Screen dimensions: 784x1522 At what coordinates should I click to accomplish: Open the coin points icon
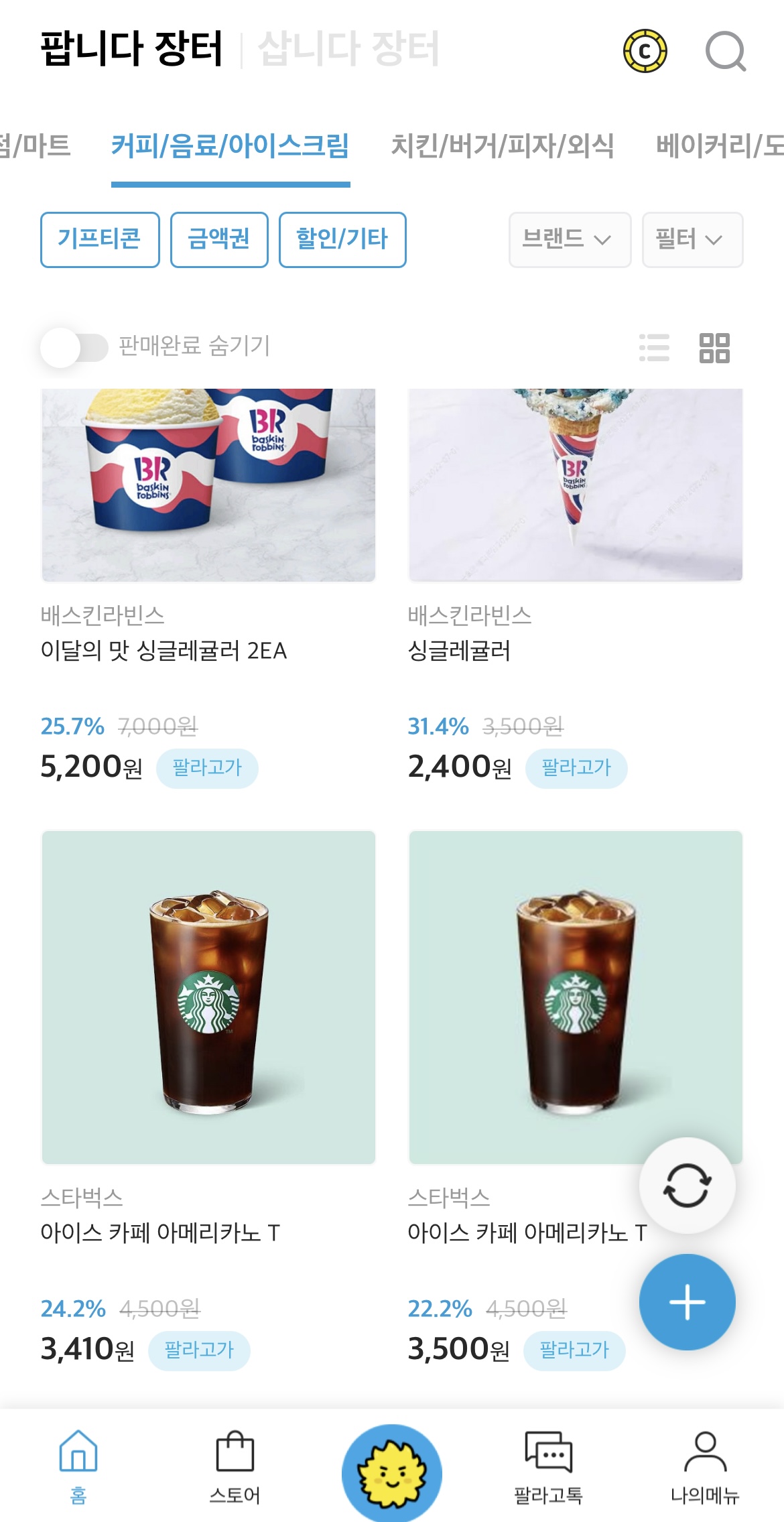[645, 51]
